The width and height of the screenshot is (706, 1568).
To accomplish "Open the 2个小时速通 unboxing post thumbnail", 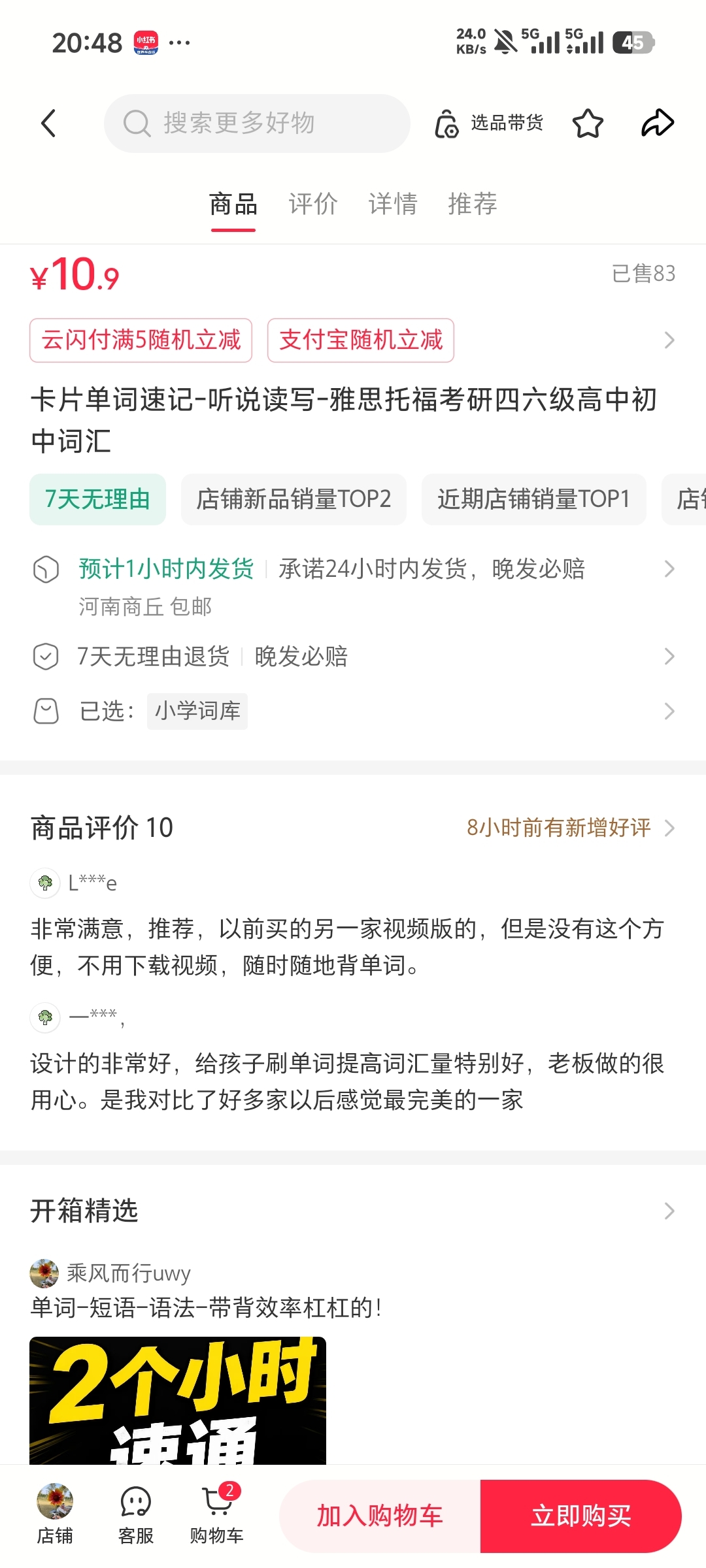I will pyautogui.click(x=178, y=1400).
